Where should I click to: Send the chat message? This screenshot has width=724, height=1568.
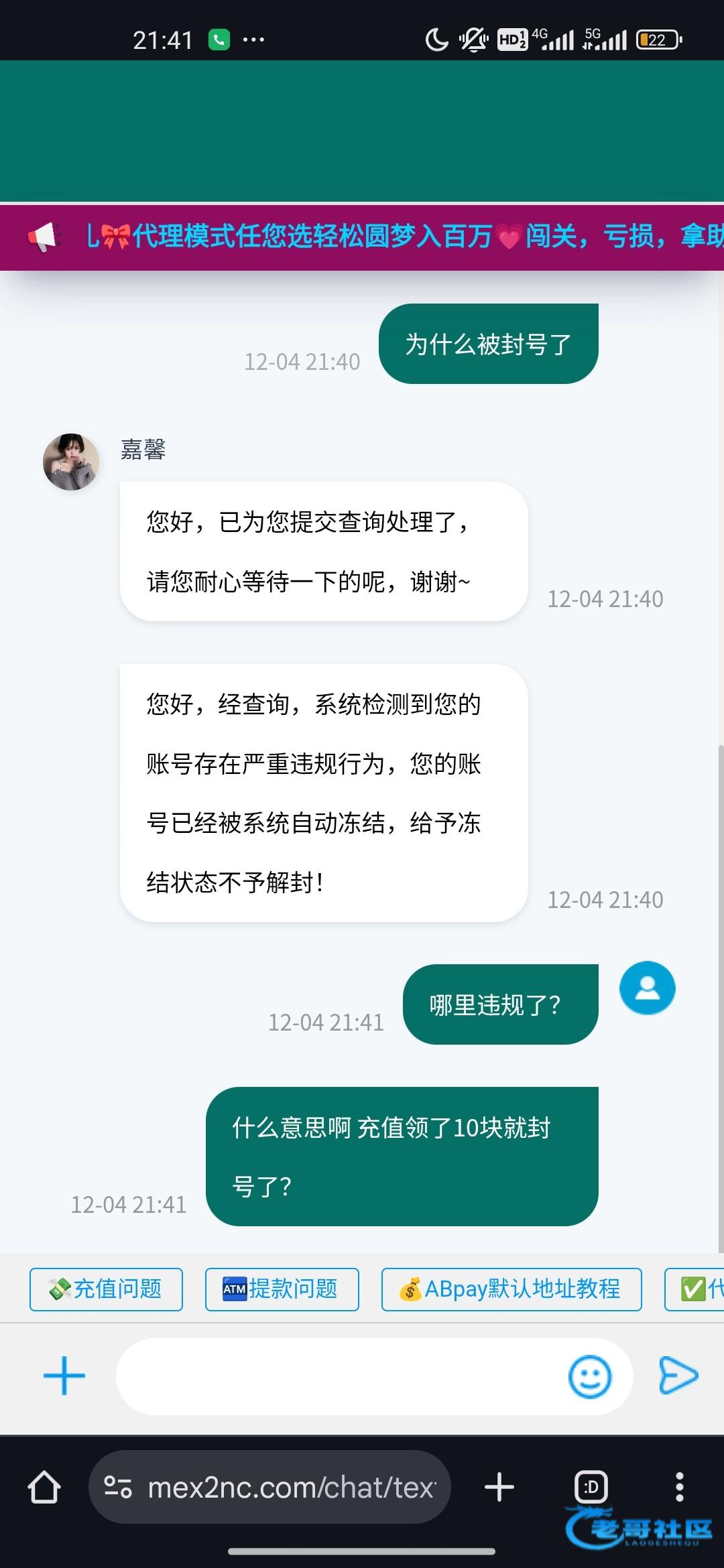[678, 1376]
